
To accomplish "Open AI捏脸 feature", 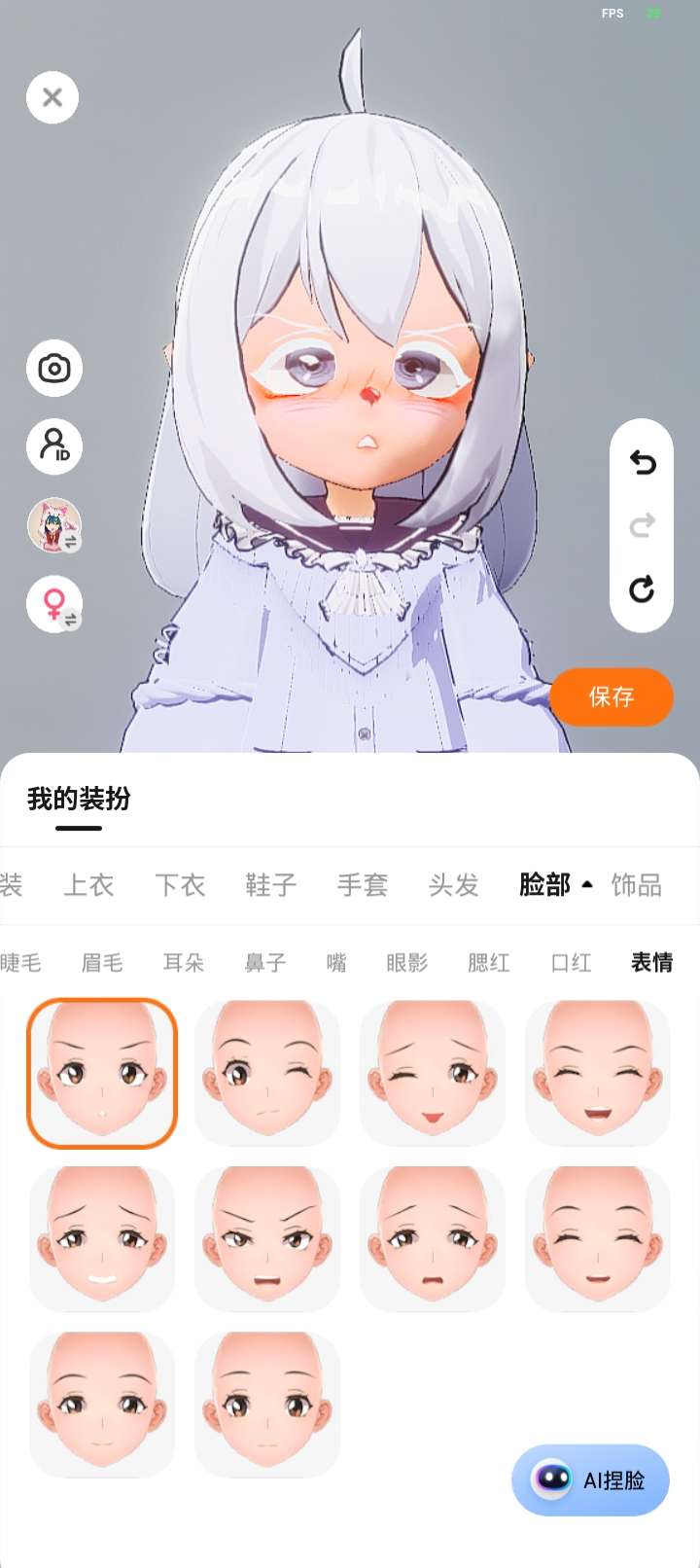I will click(590, 1479).
